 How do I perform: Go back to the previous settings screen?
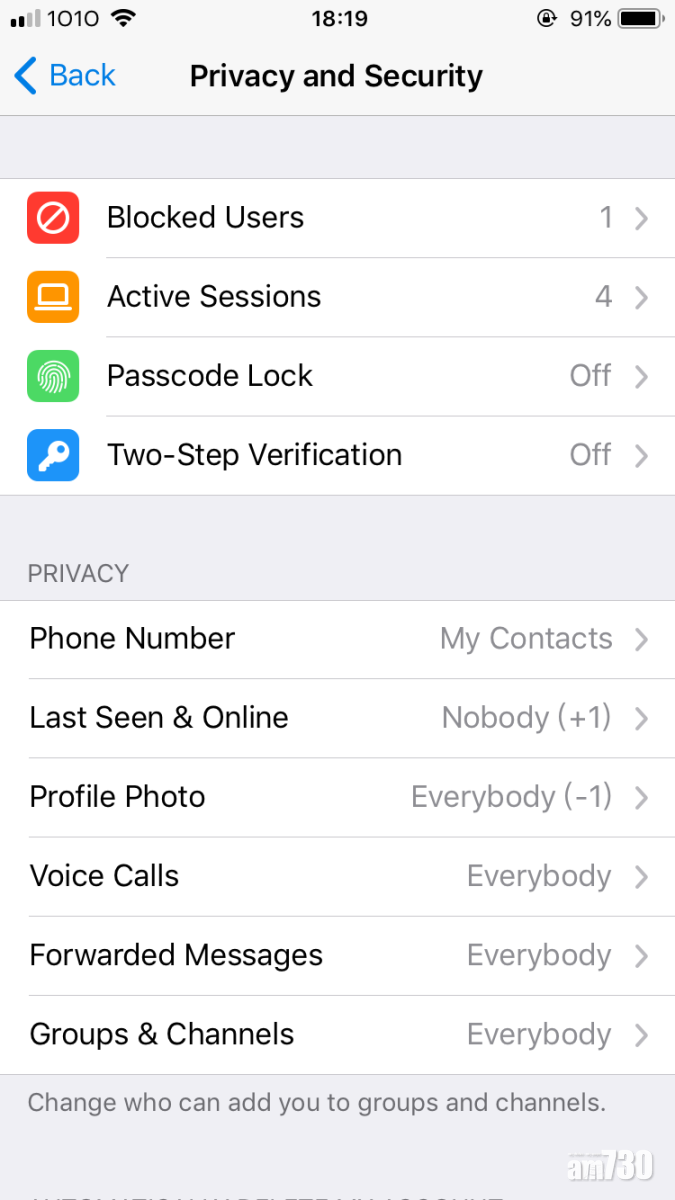click(x=65, y=76)
